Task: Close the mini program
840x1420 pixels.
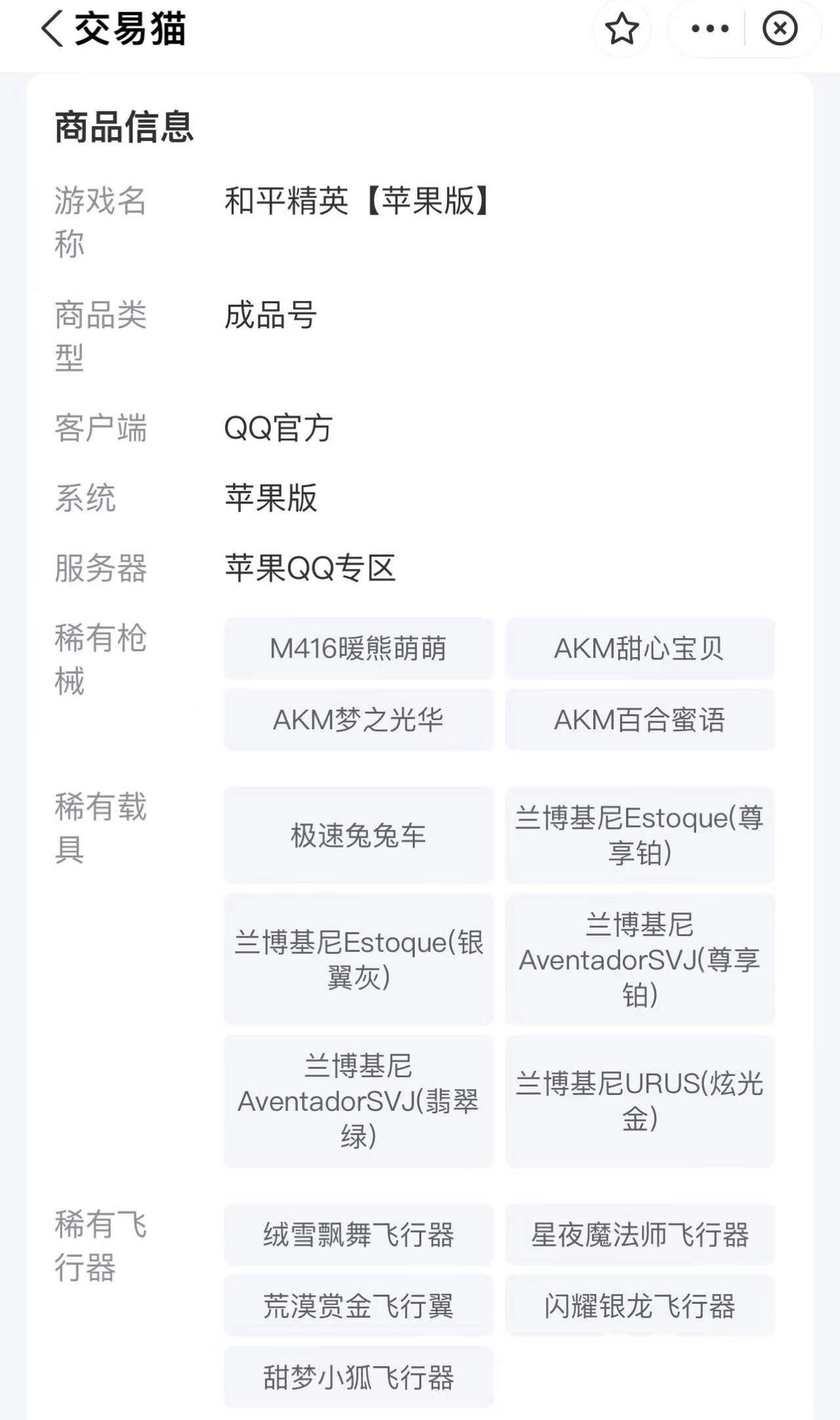Action: 780,29
